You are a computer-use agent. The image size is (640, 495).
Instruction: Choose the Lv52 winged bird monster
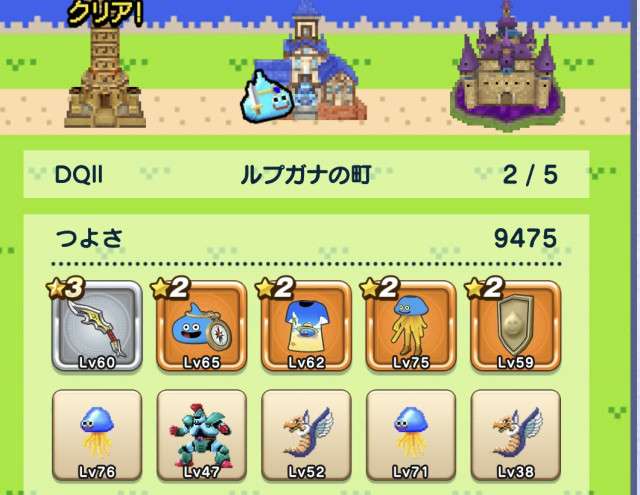(306, 433)
